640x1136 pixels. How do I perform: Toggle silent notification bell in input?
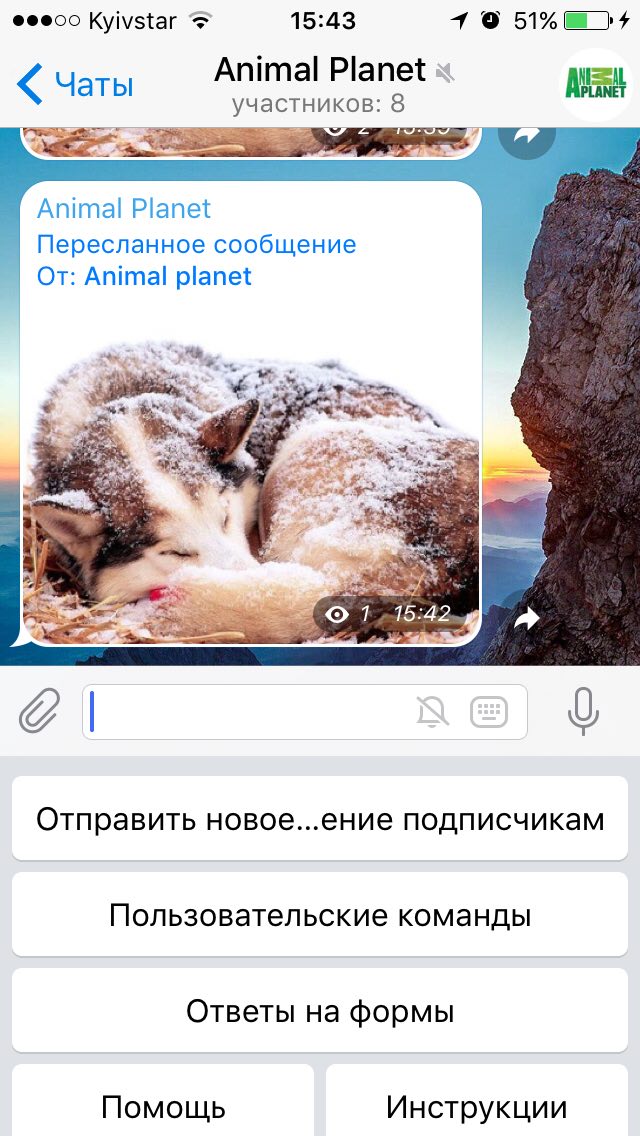(432, 712)
